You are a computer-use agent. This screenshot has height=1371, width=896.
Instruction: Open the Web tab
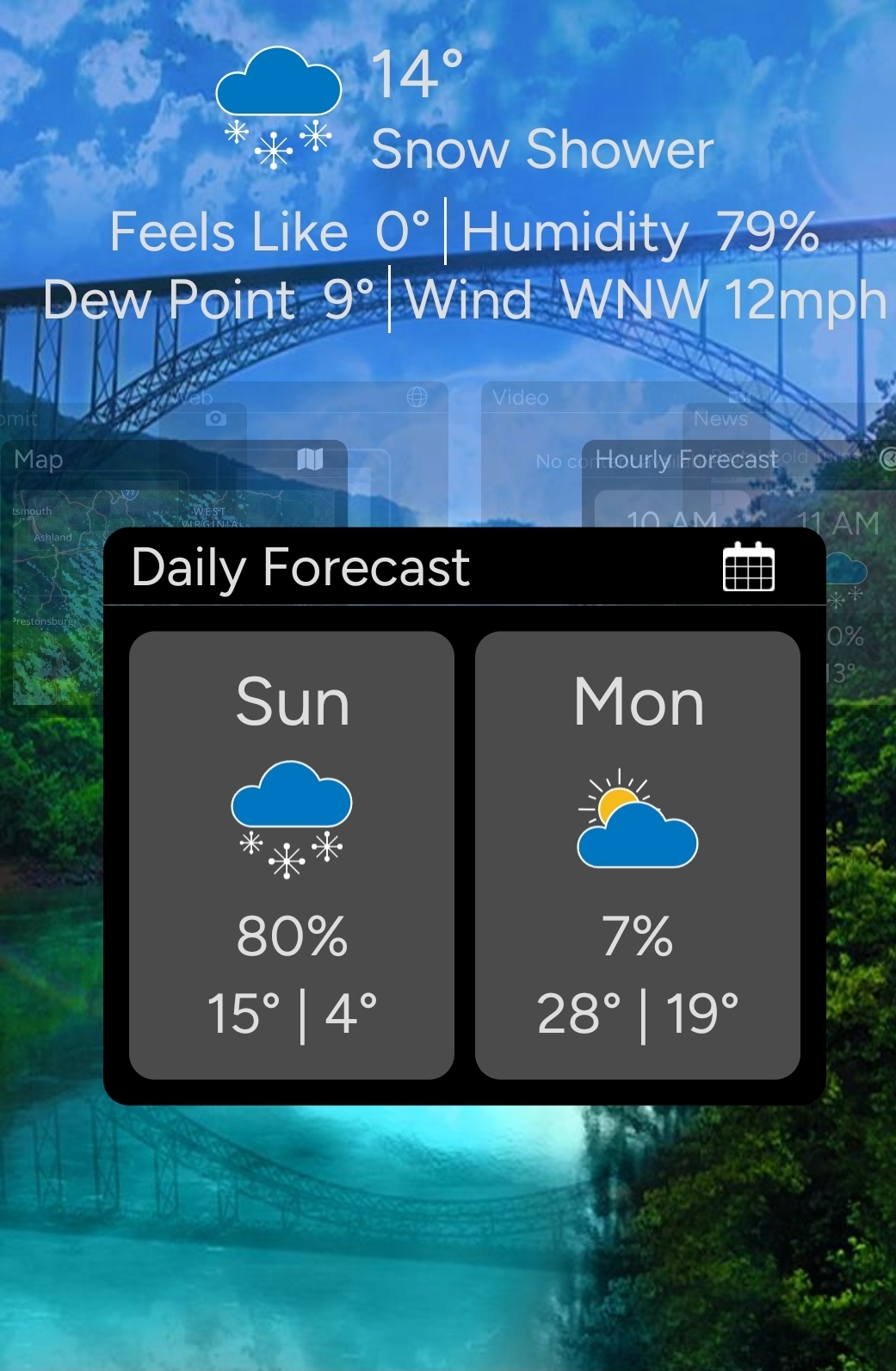pyautogui.click(x=193, y=398)
